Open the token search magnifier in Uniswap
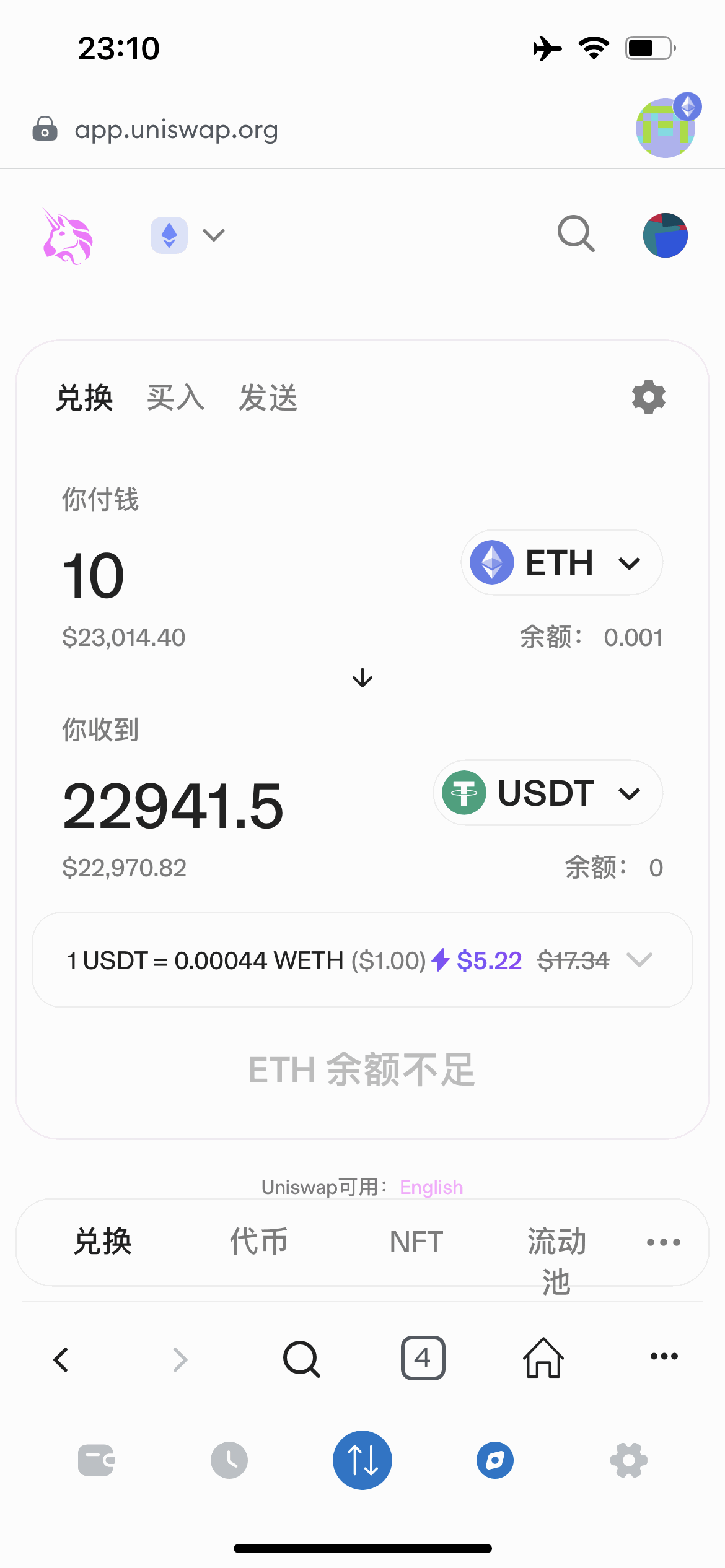This screenshot has width=725, height=1568. pos(575,234)
